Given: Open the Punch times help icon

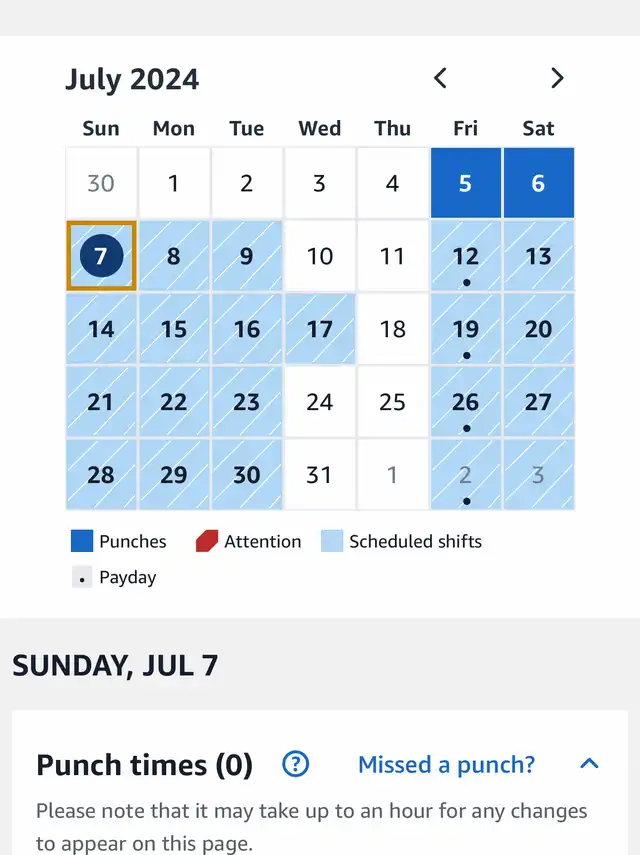Looking at the screenshot, I should (295, 765).
